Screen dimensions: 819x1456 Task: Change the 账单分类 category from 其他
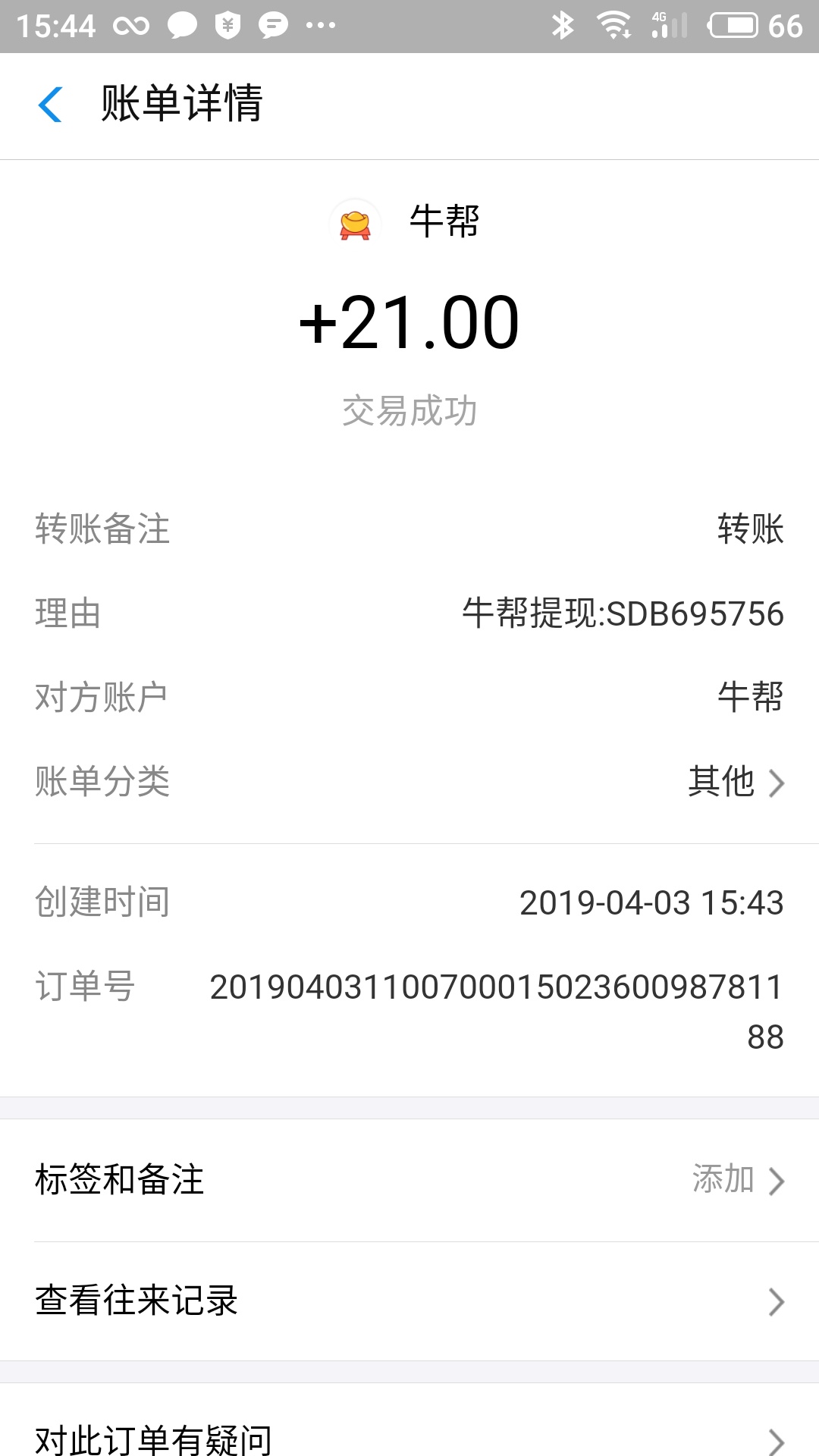[x=734, y=782]
